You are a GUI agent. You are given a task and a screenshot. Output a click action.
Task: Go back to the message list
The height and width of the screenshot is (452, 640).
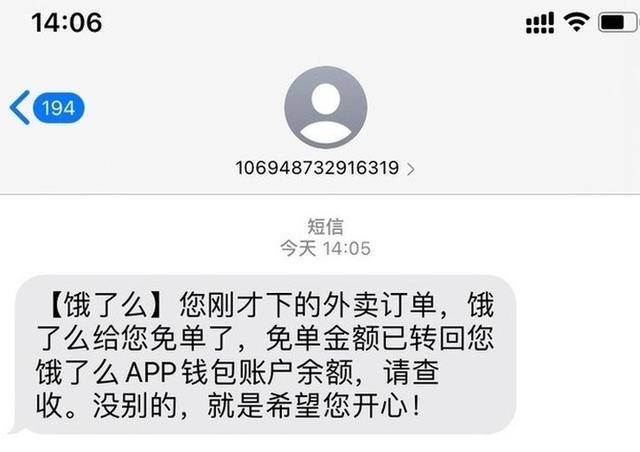pos(46,107)
